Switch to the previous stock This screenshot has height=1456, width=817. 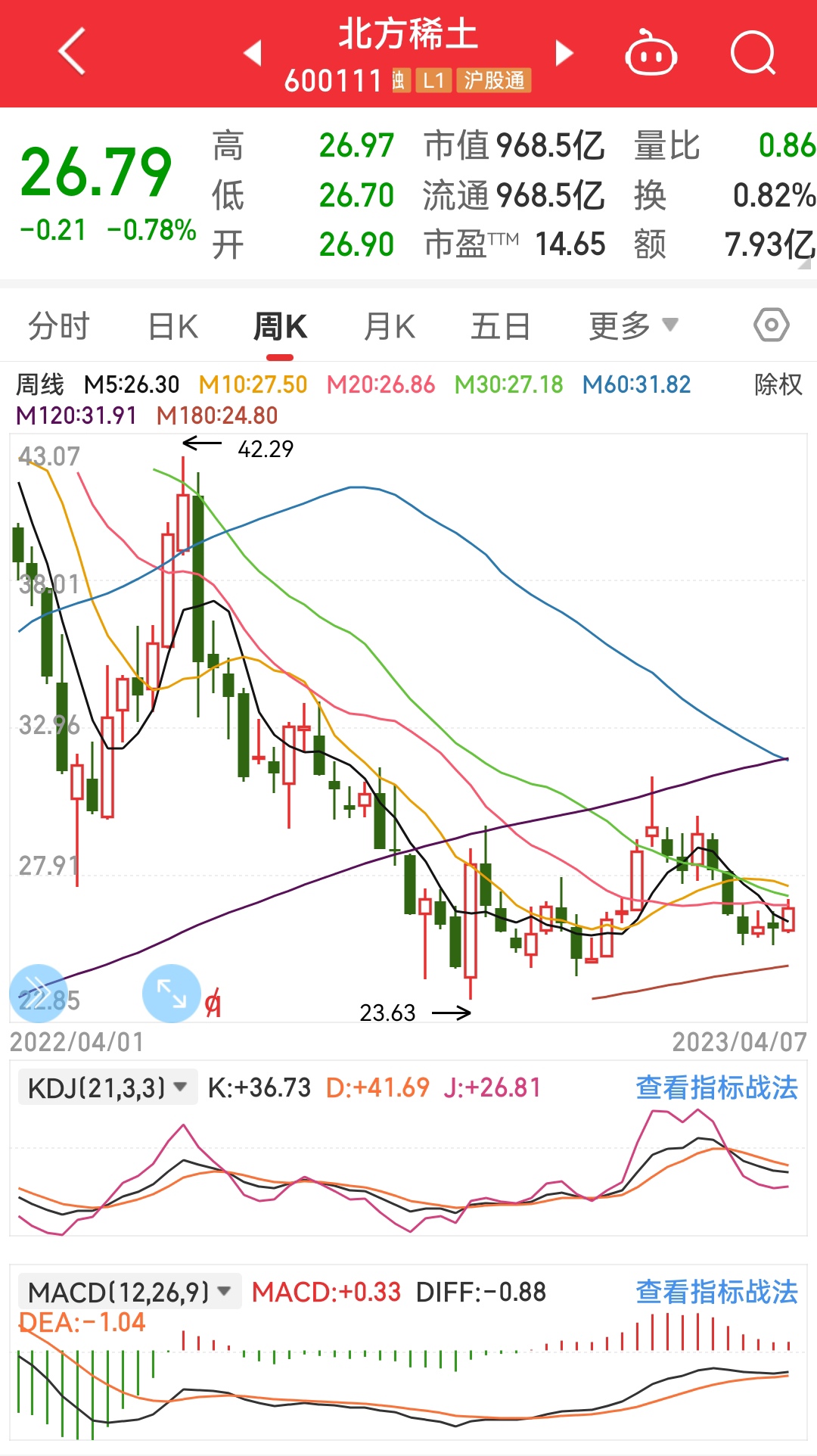click(x=253, y=53)
